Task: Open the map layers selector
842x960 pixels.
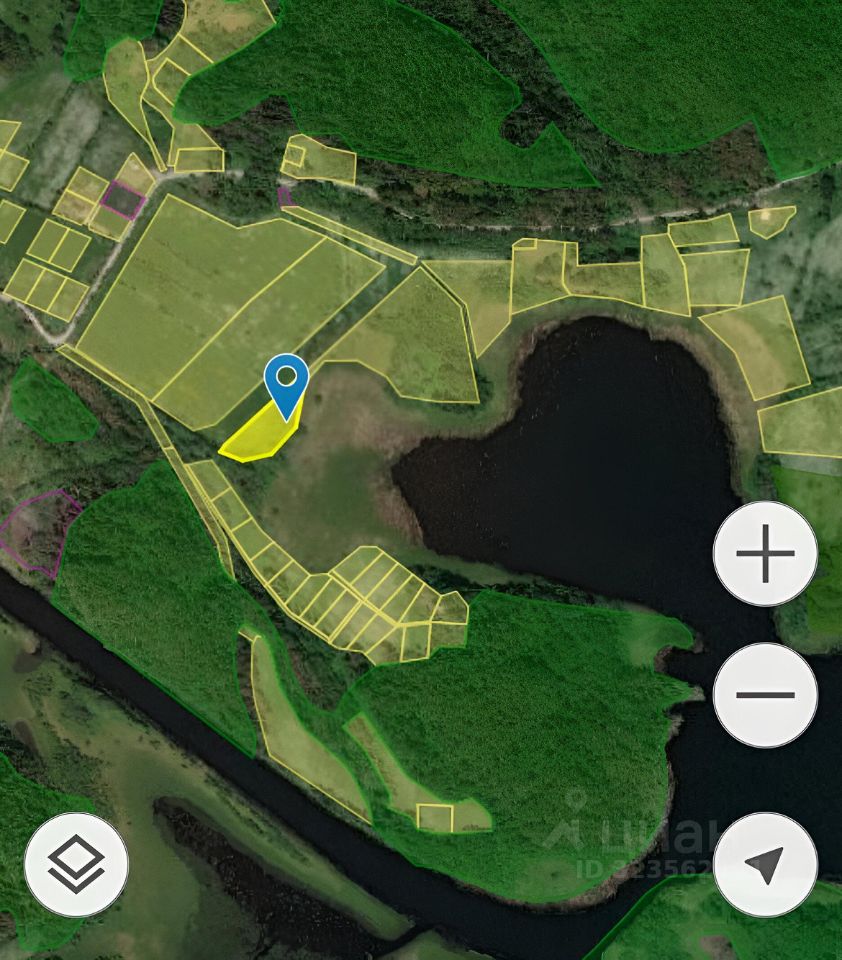Action: [x=76, y=865]
